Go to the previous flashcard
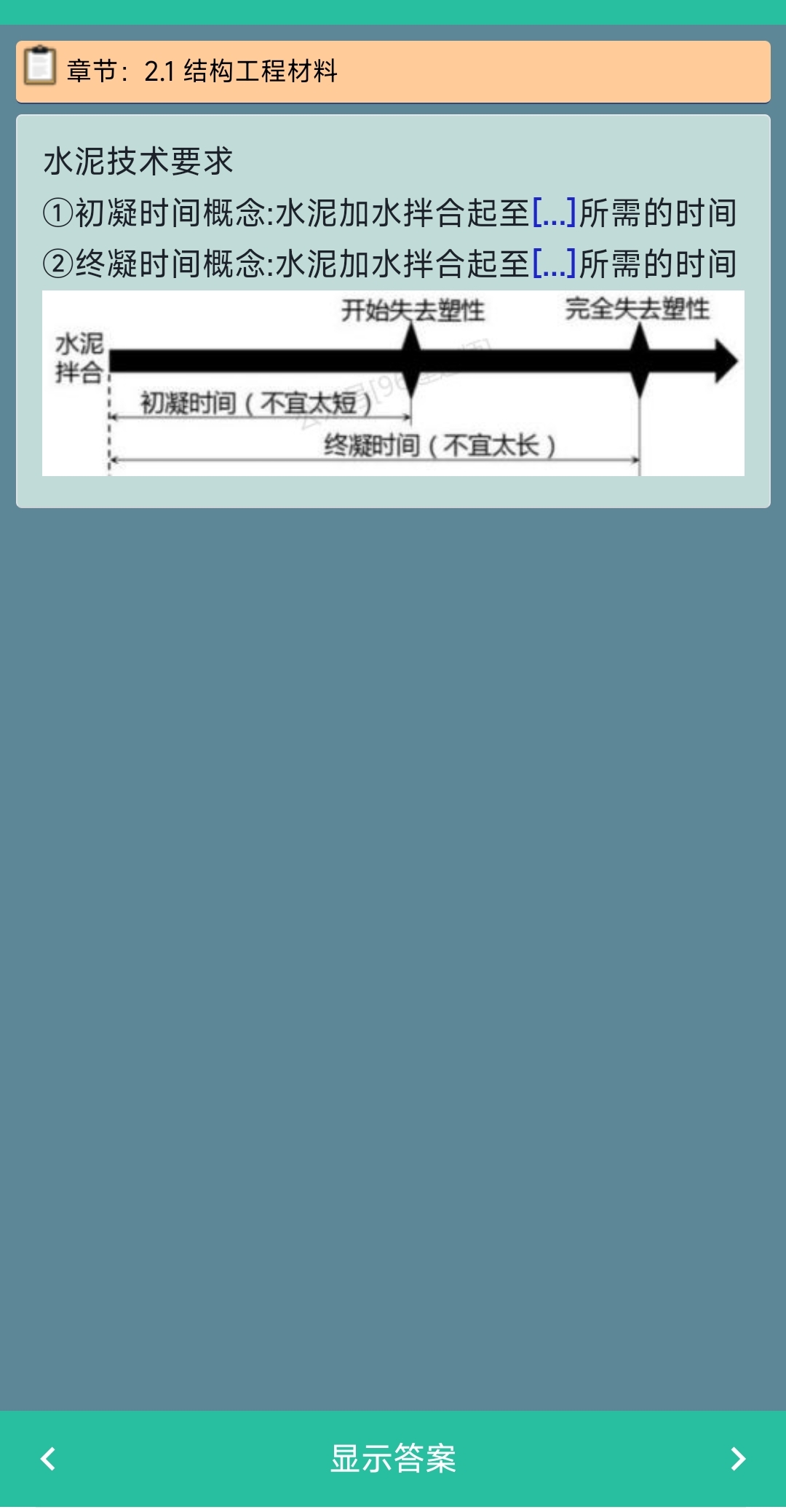This screenshot has width=786, height=1512. pos(48,1459)
